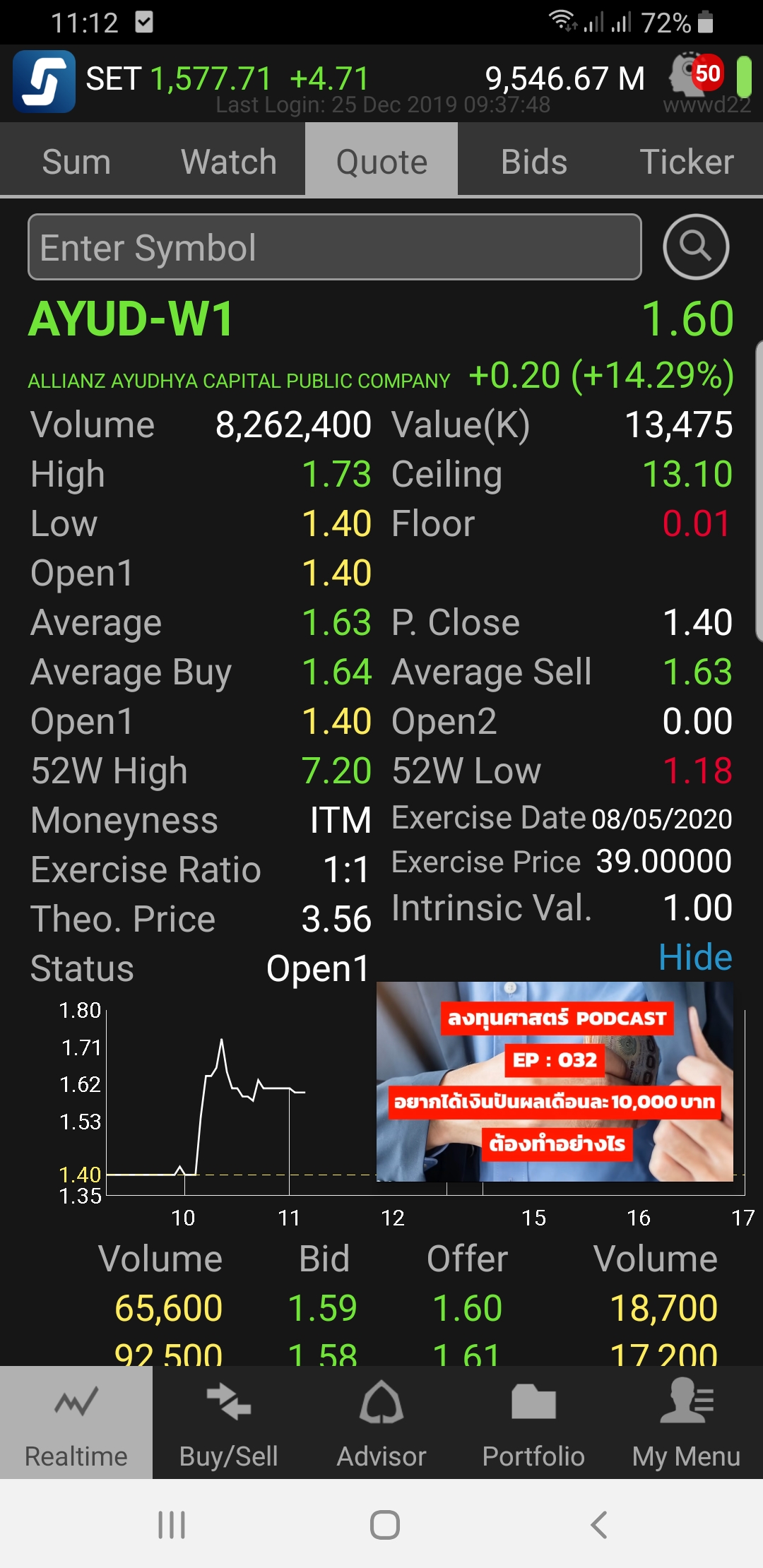Image resolution: width=763 pixels, height=1568 pixels.
Task: Open the Advisor section
Action: [381, 1423]
